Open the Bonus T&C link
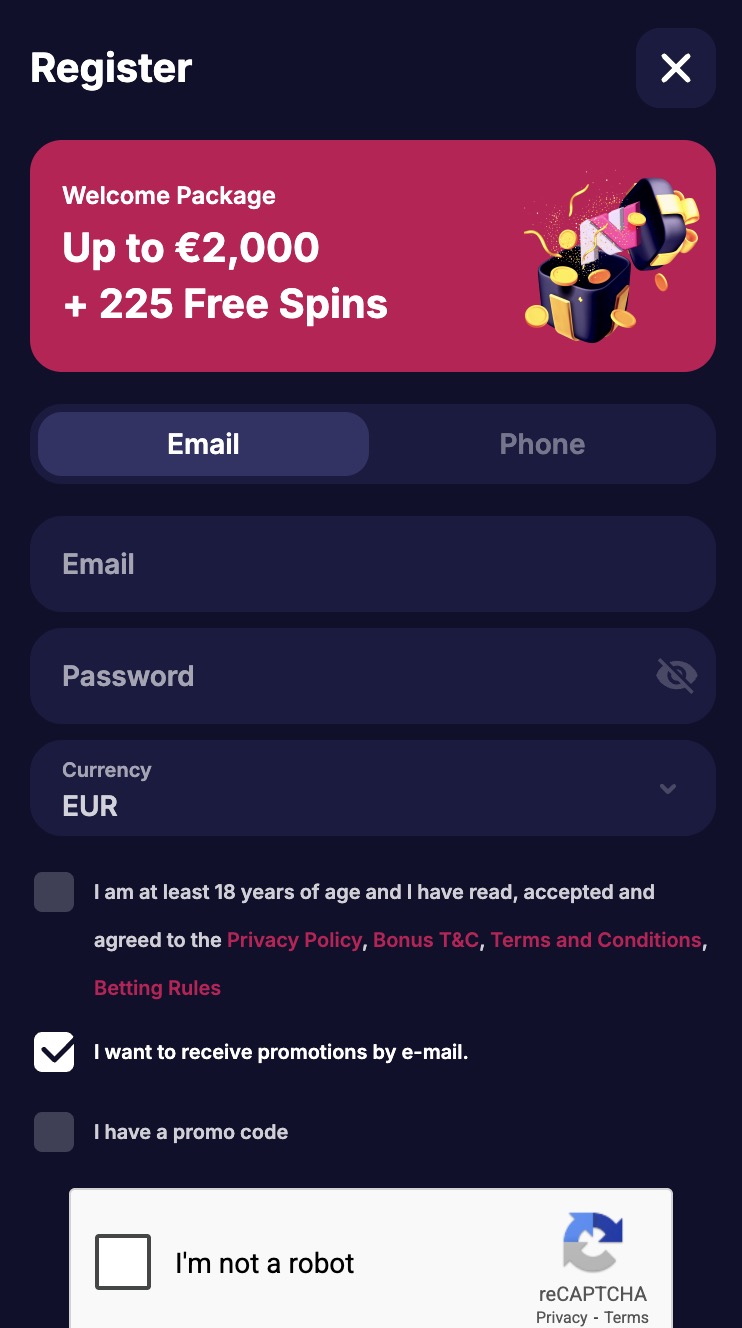Screen dimensions: 742x1328 point(426,940)
